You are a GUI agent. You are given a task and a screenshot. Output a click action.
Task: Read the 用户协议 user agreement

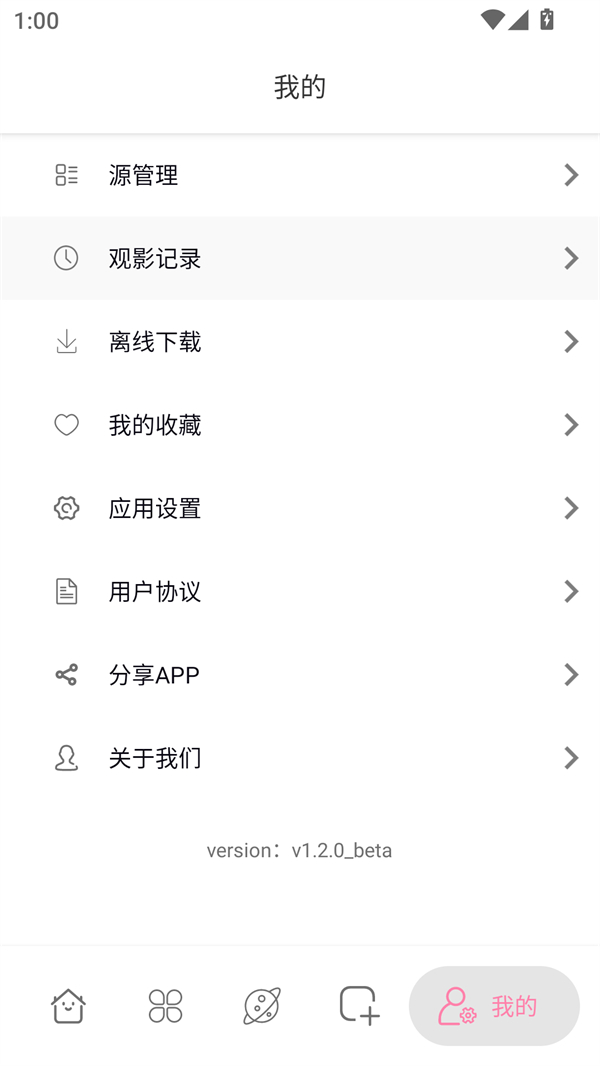coord(300,592)
